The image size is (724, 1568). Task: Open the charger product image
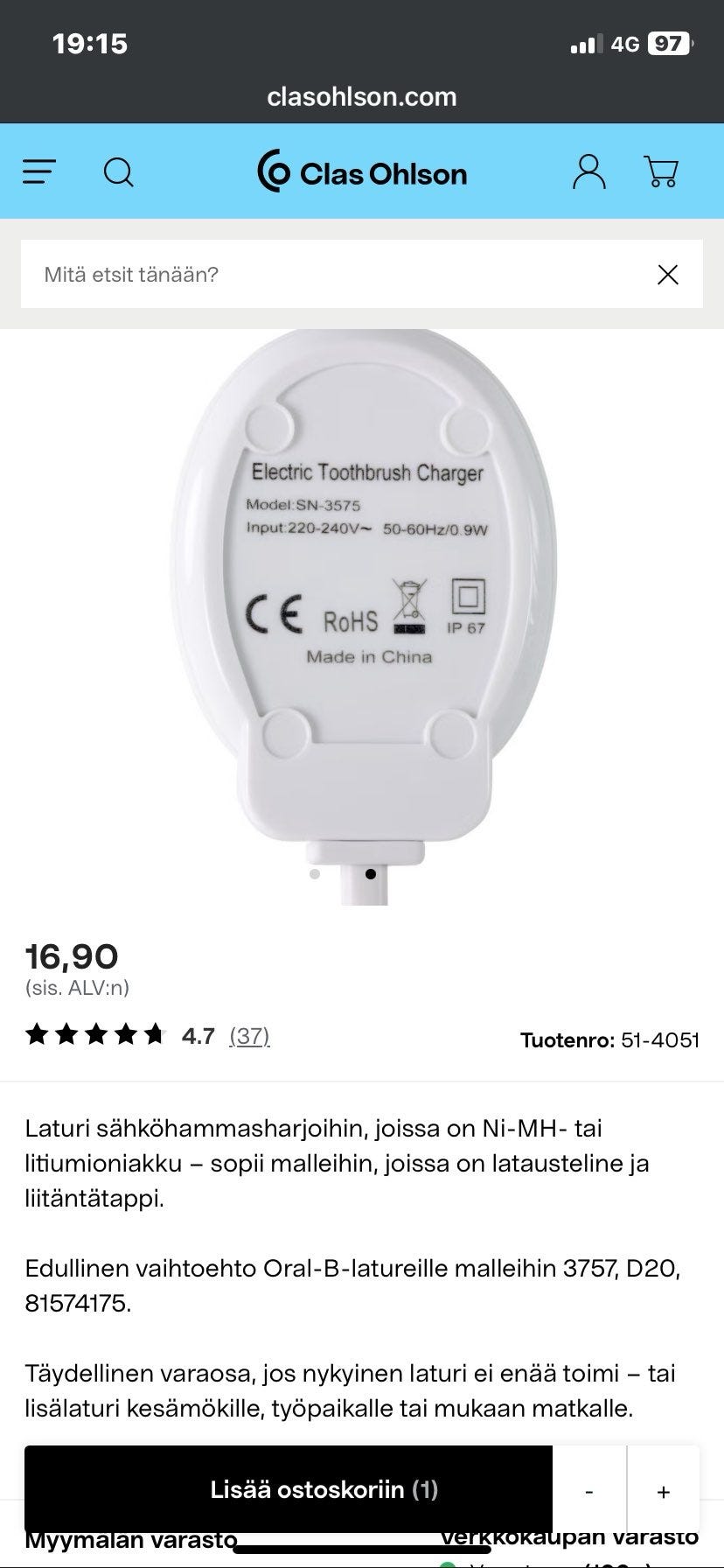click(362, 604)
